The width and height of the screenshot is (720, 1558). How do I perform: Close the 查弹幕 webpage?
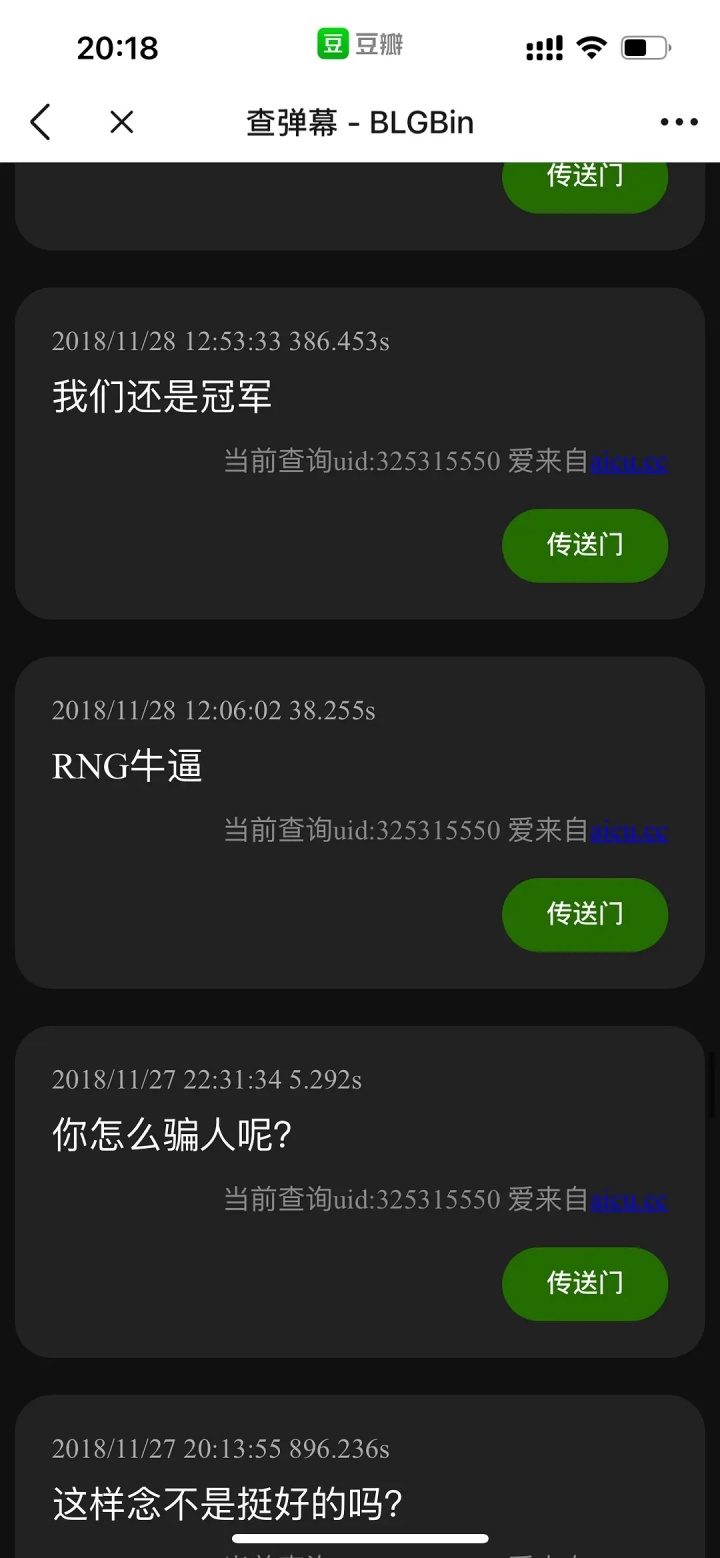[121, 123]
